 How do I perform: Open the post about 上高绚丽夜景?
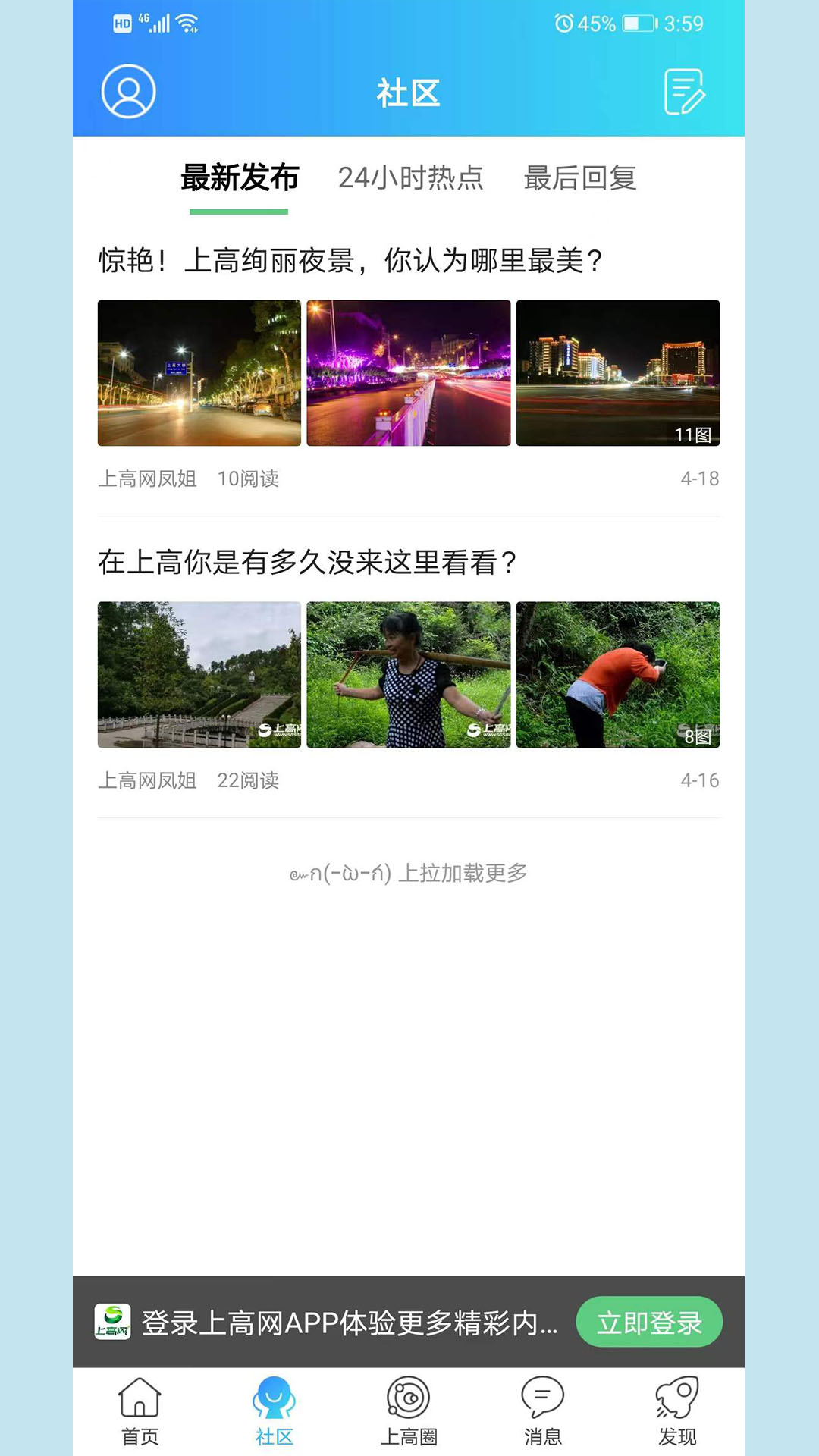[350, 261]
